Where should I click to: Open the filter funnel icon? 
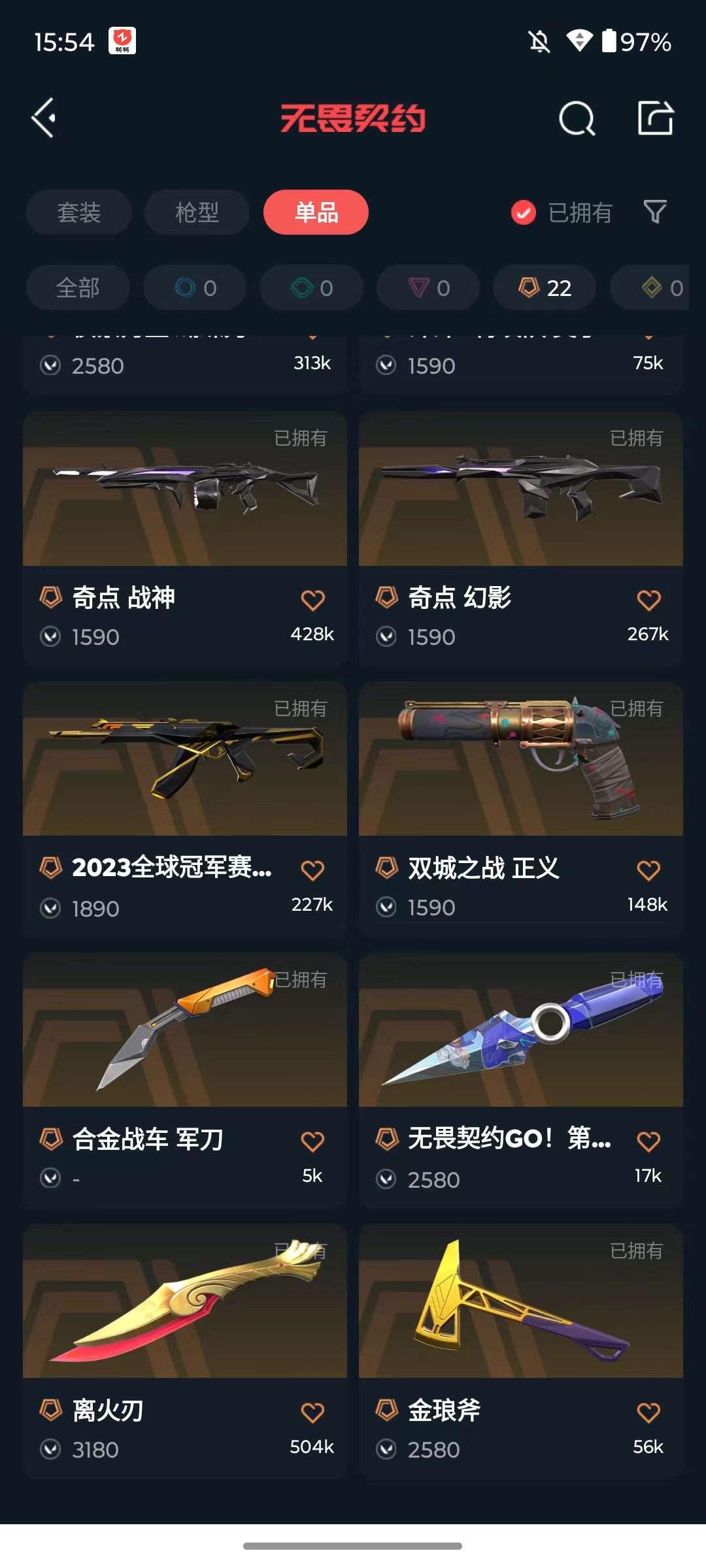[x=655, y=212]
